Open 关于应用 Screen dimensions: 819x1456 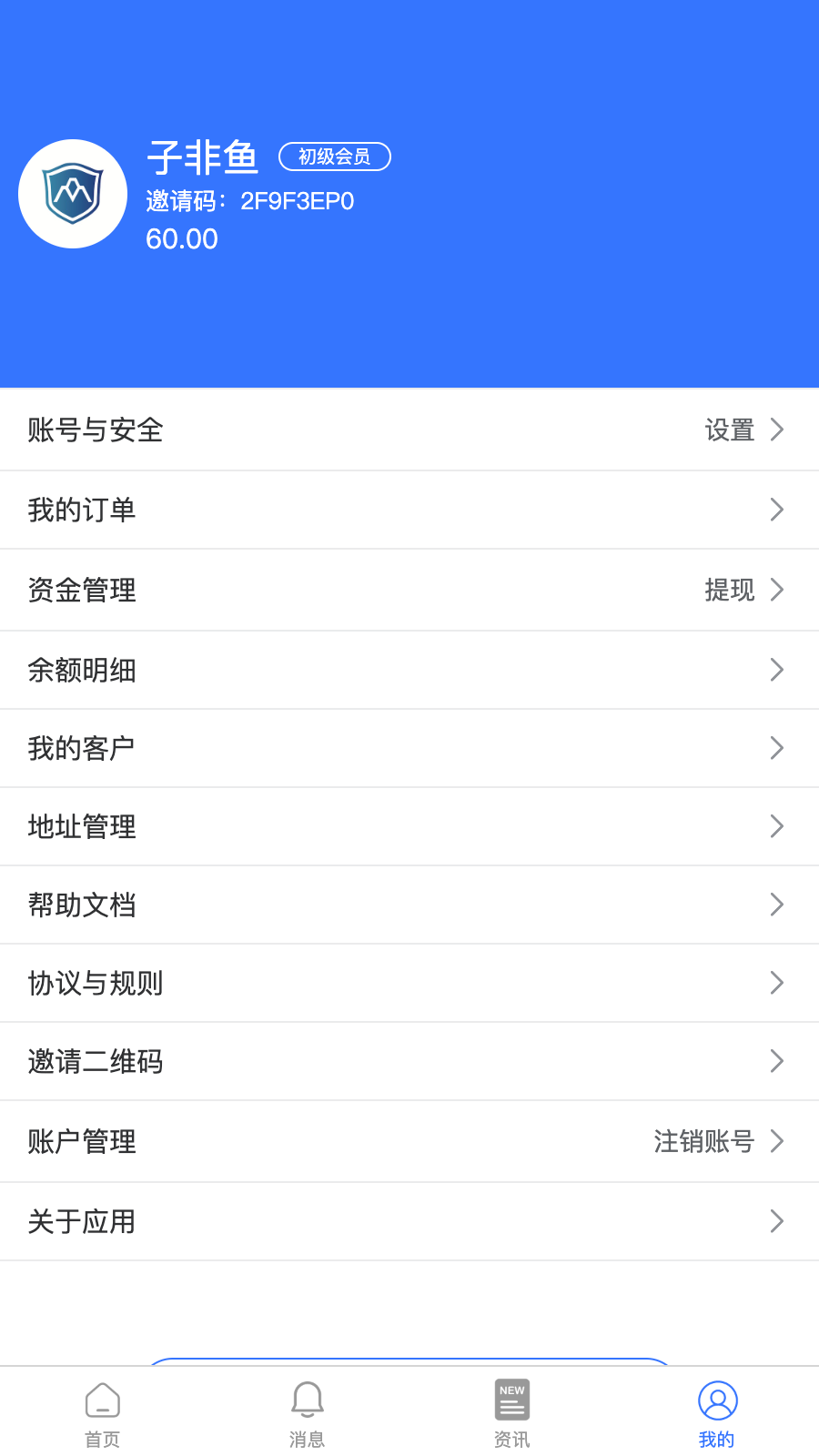[409, 1221]
